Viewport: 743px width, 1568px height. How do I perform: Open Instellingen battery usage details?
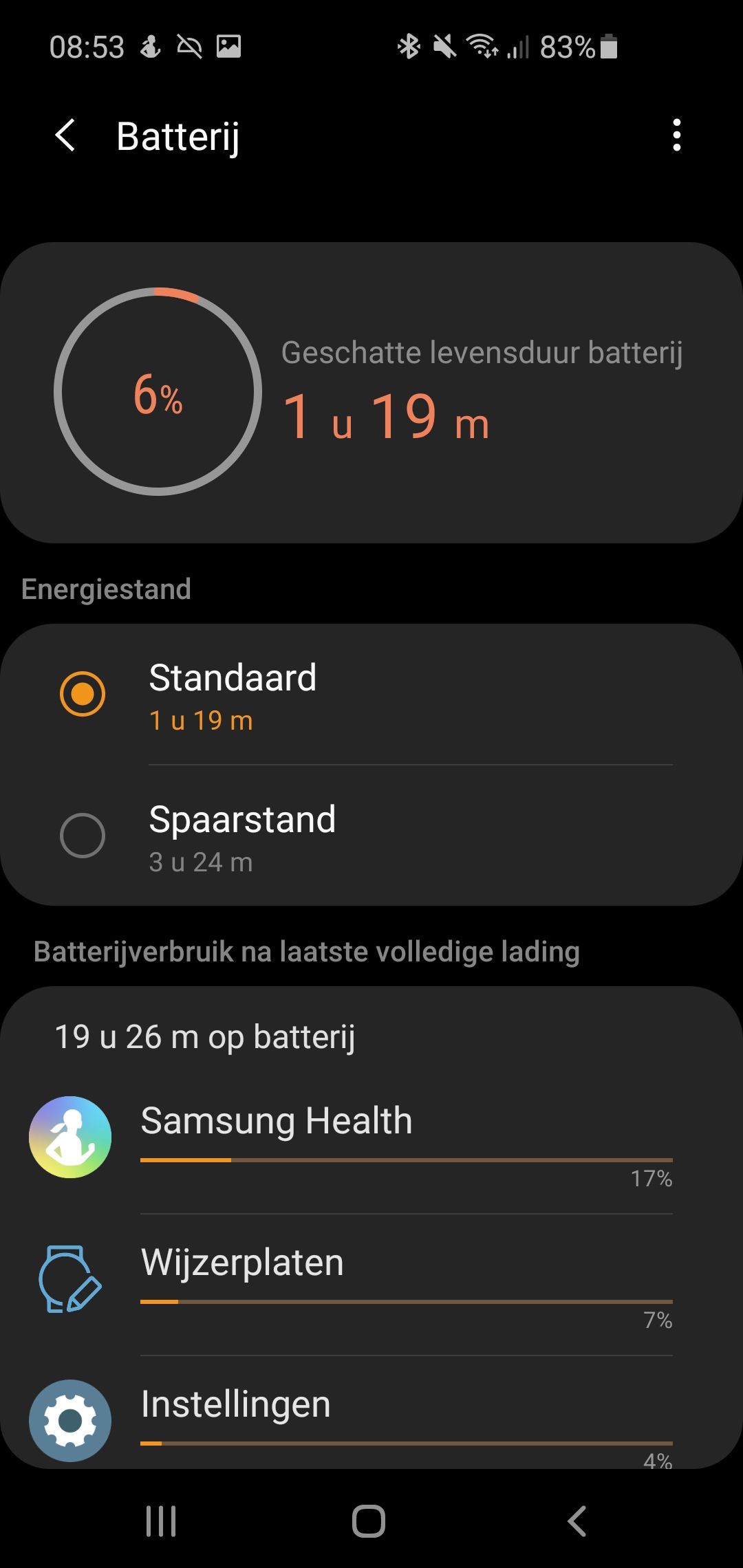point(371,1419)
